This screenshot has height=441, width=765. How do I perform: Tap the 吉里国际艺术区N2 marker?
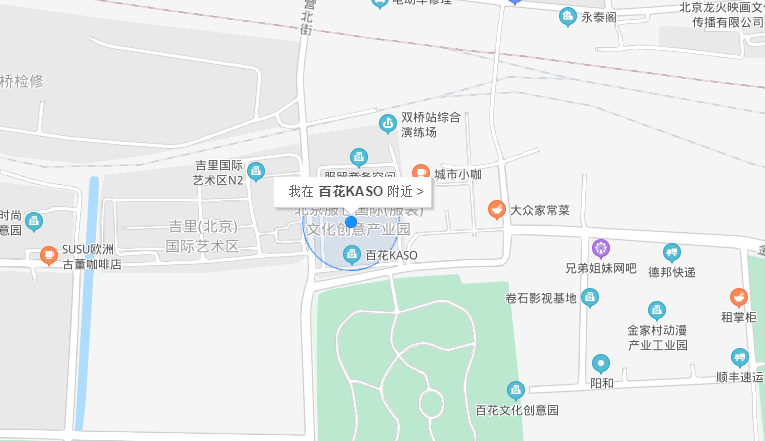pyautogui.click(x=256, y=171)
